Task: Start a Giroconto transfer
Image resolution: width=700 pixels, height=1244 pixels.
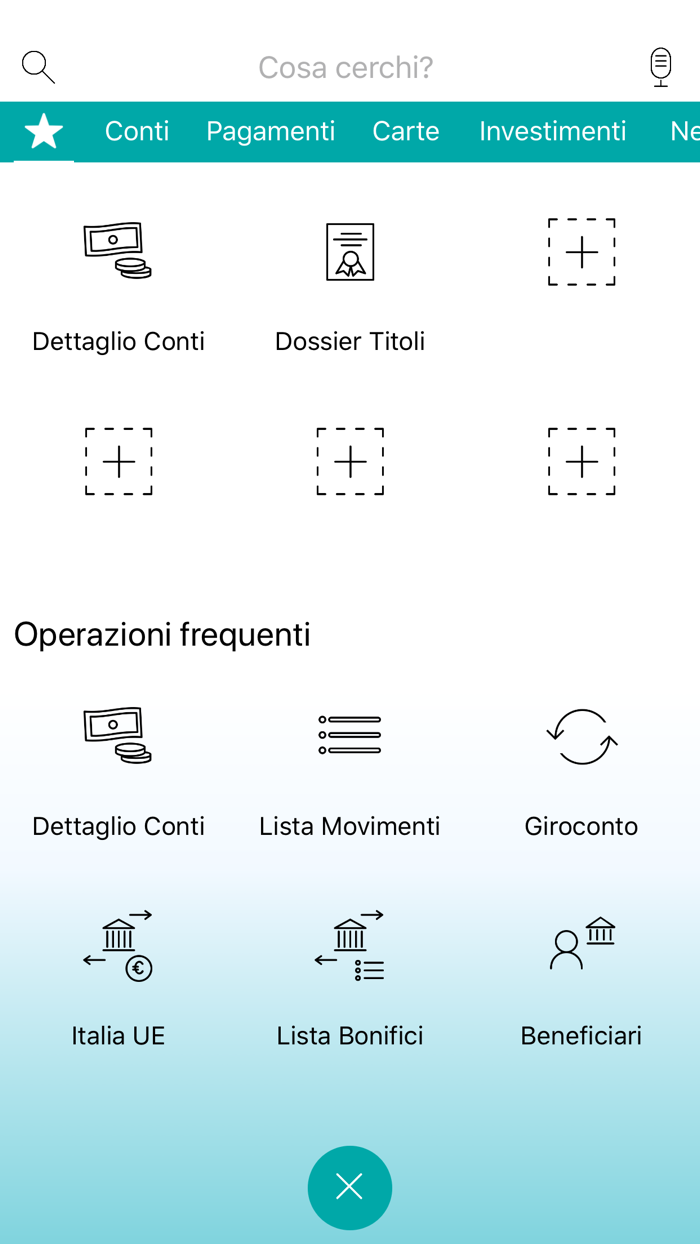Action: [x=581, y=770]
